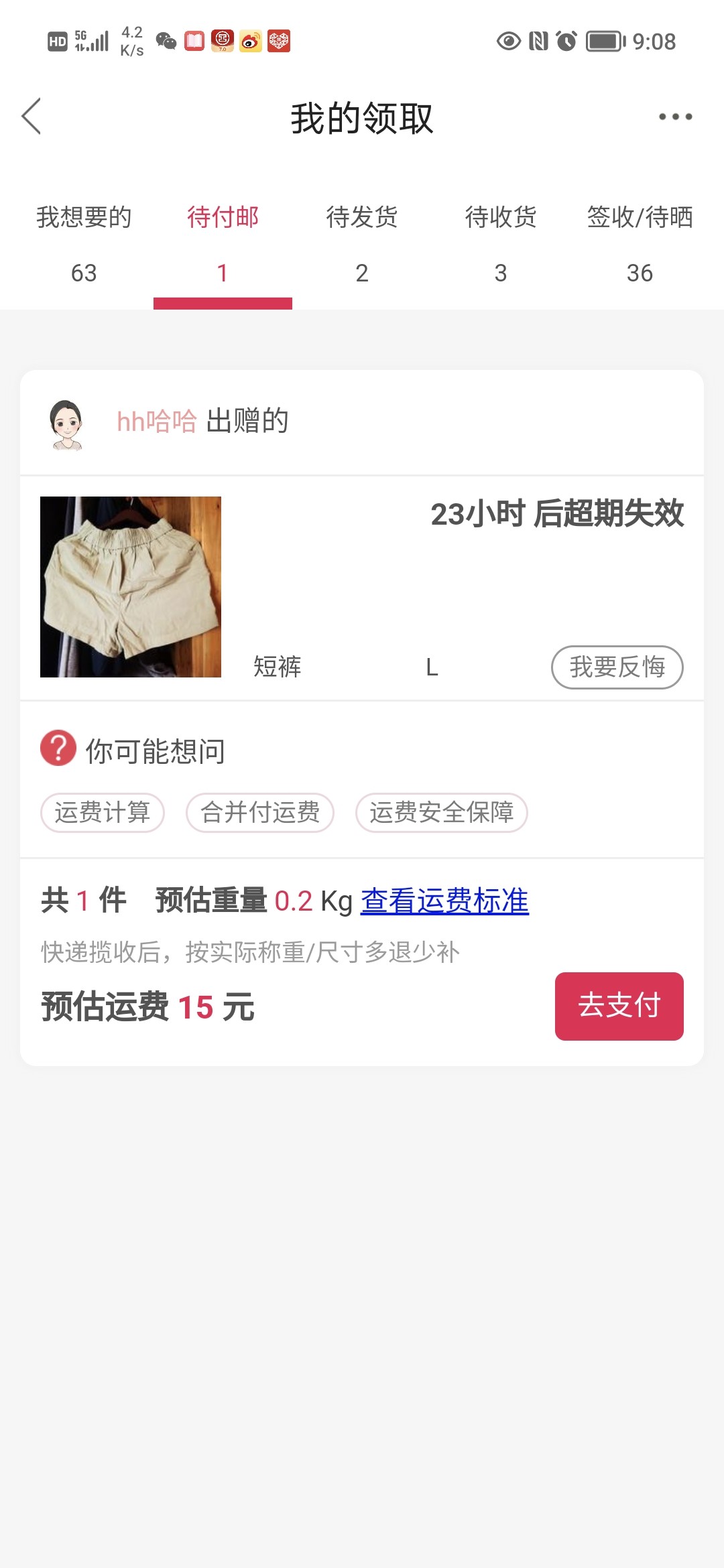Open hh哈哈's profile avatar
Viewport: 724px width, 1568px height.
[66, 424]
